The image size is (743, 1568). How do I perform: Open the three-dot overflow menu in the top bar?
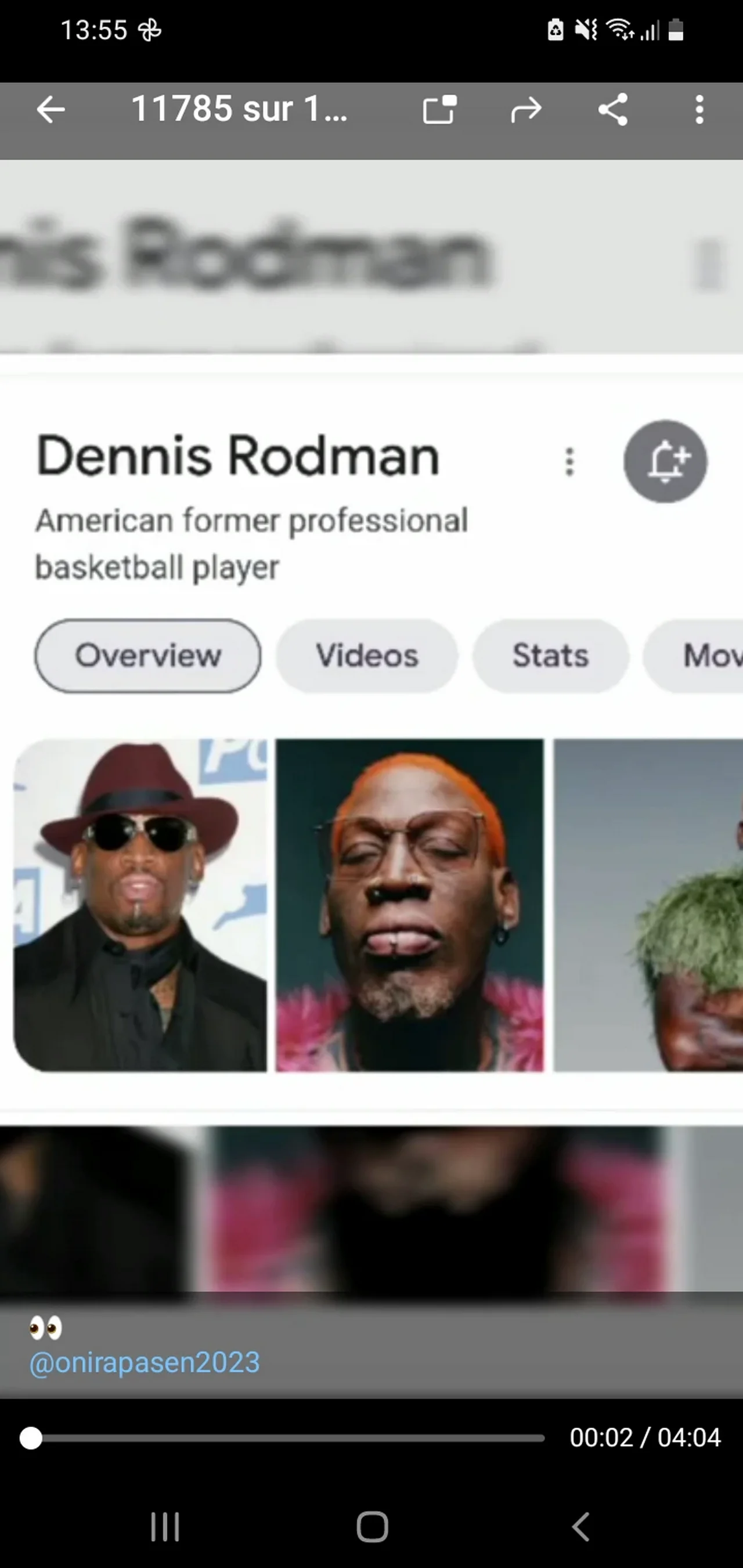(x=699, y=110)
